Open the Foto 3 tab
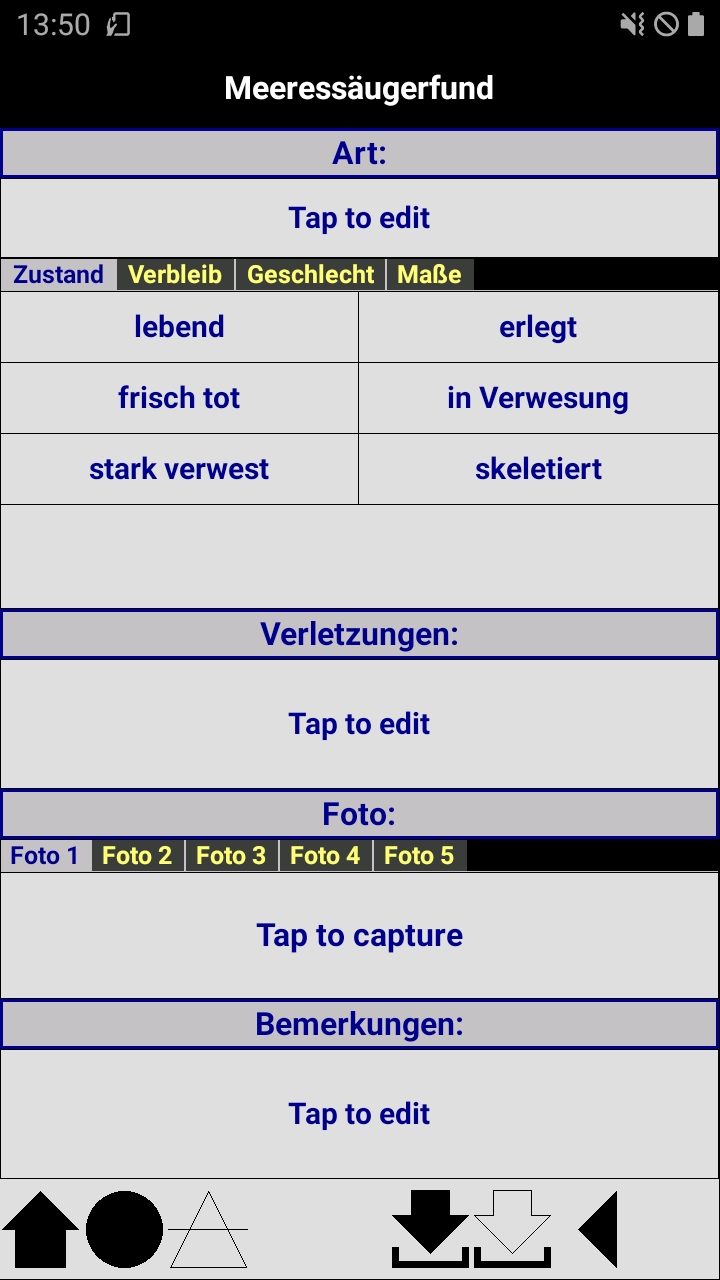Viewport: 720px width, 1280px height. pyautogui.click(x=231, y=855)
